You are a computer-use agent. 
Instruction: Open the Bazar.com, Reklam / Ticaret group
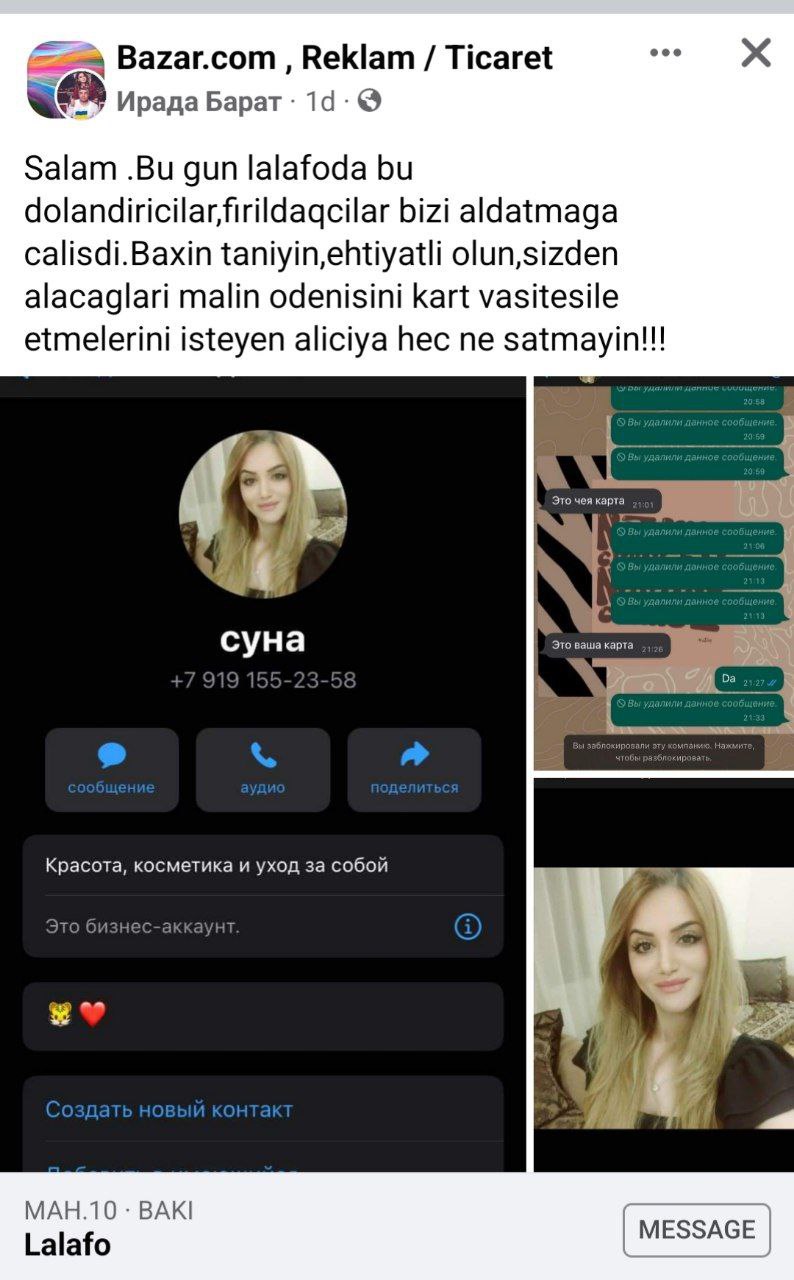pyautogui.click(x=334, y=57)
